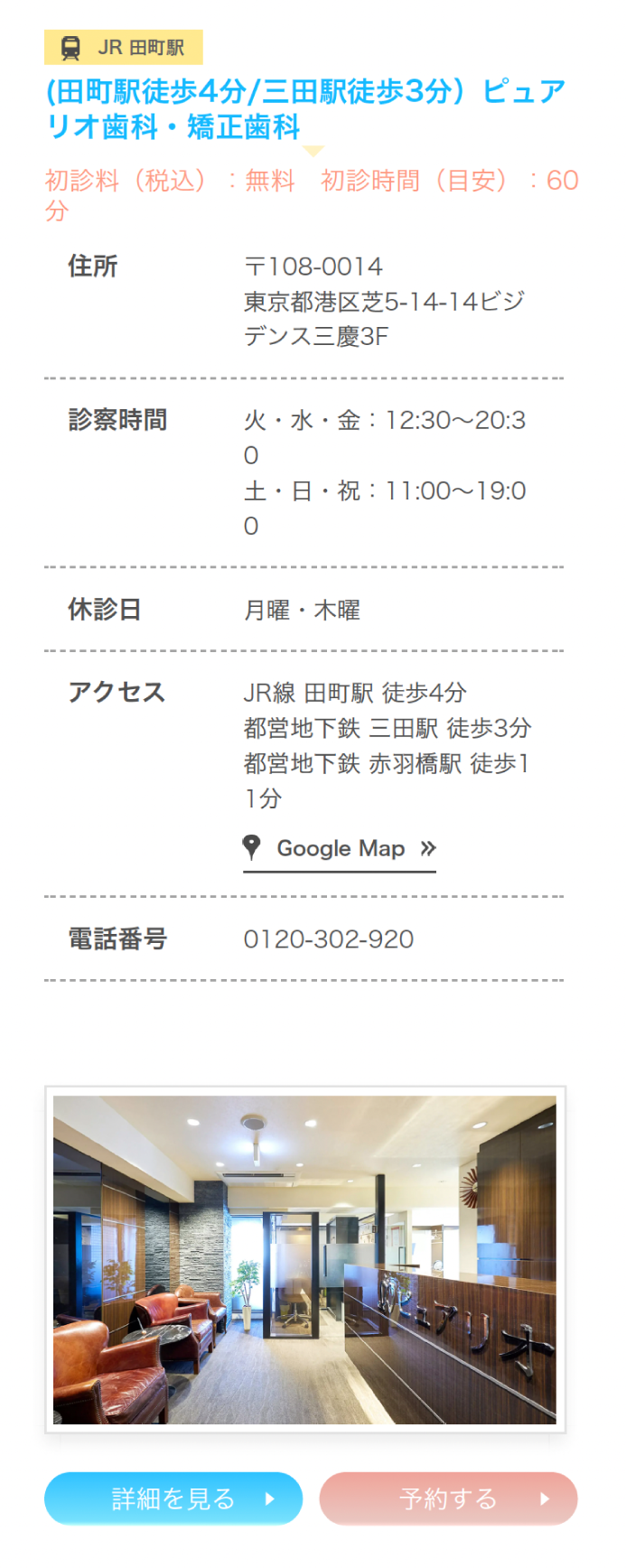Open the ピュアリオ歯科・矯正歯科 clinic title link
The image size is (626, 1568).
(x=305, y=108)
